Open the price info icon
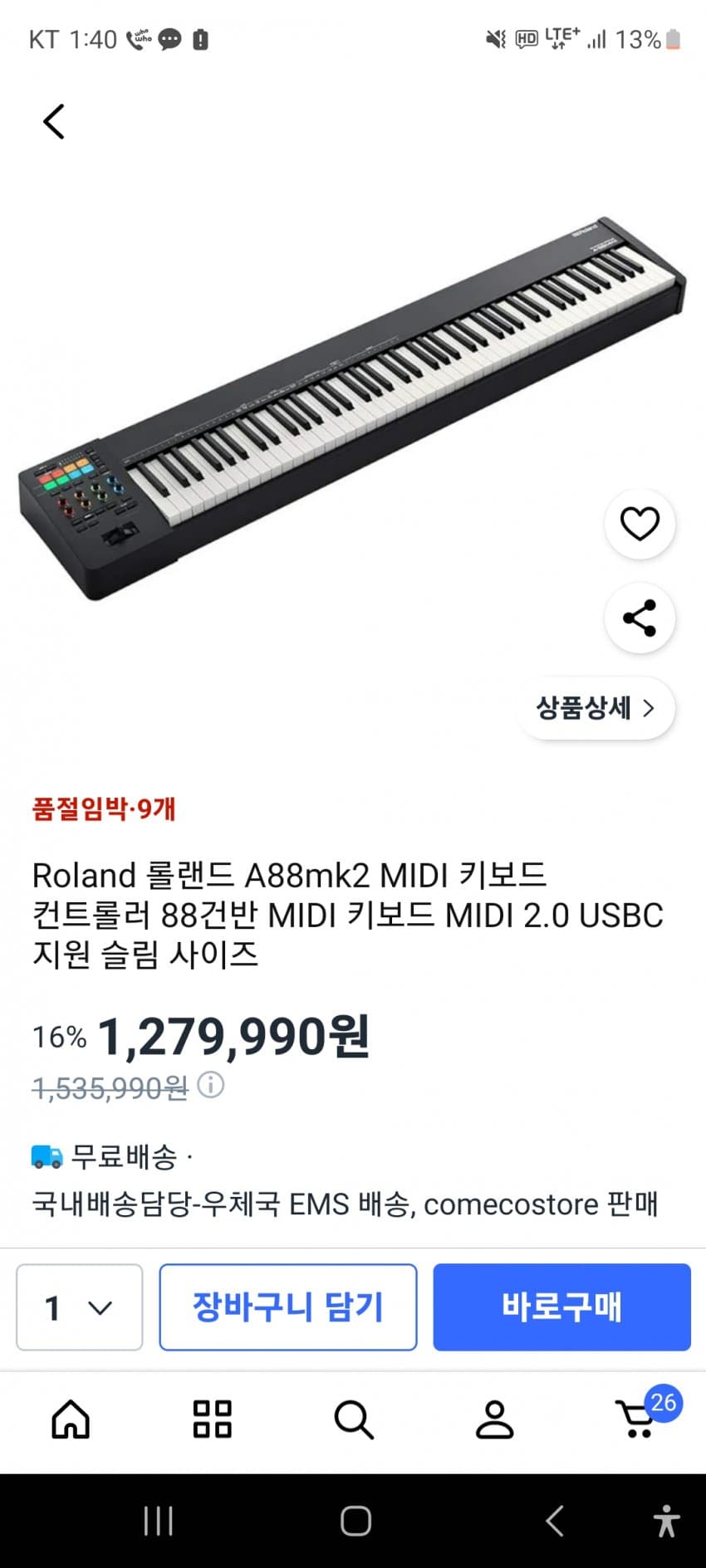 click(211, 1085)
